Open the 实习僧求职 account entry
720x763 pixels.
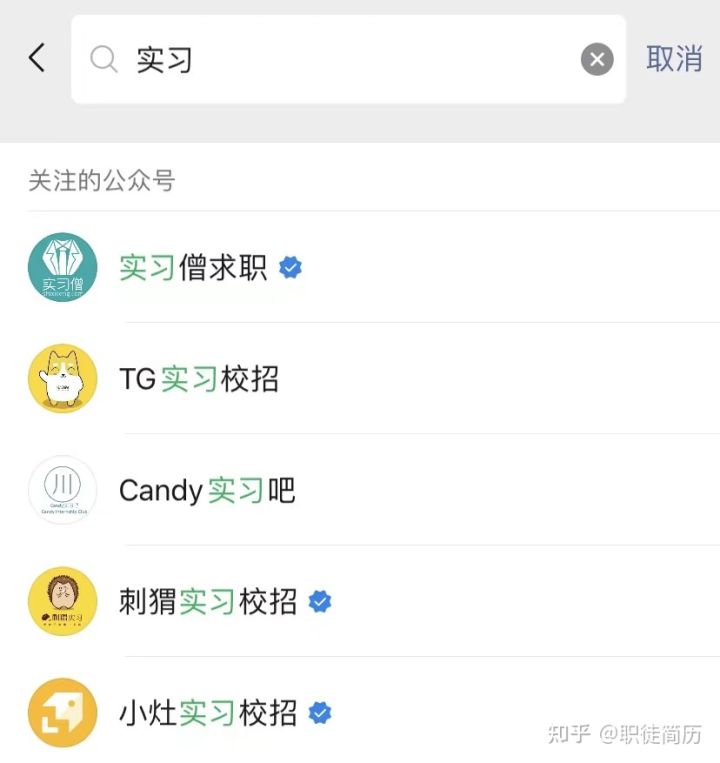(x=300, y=268)
